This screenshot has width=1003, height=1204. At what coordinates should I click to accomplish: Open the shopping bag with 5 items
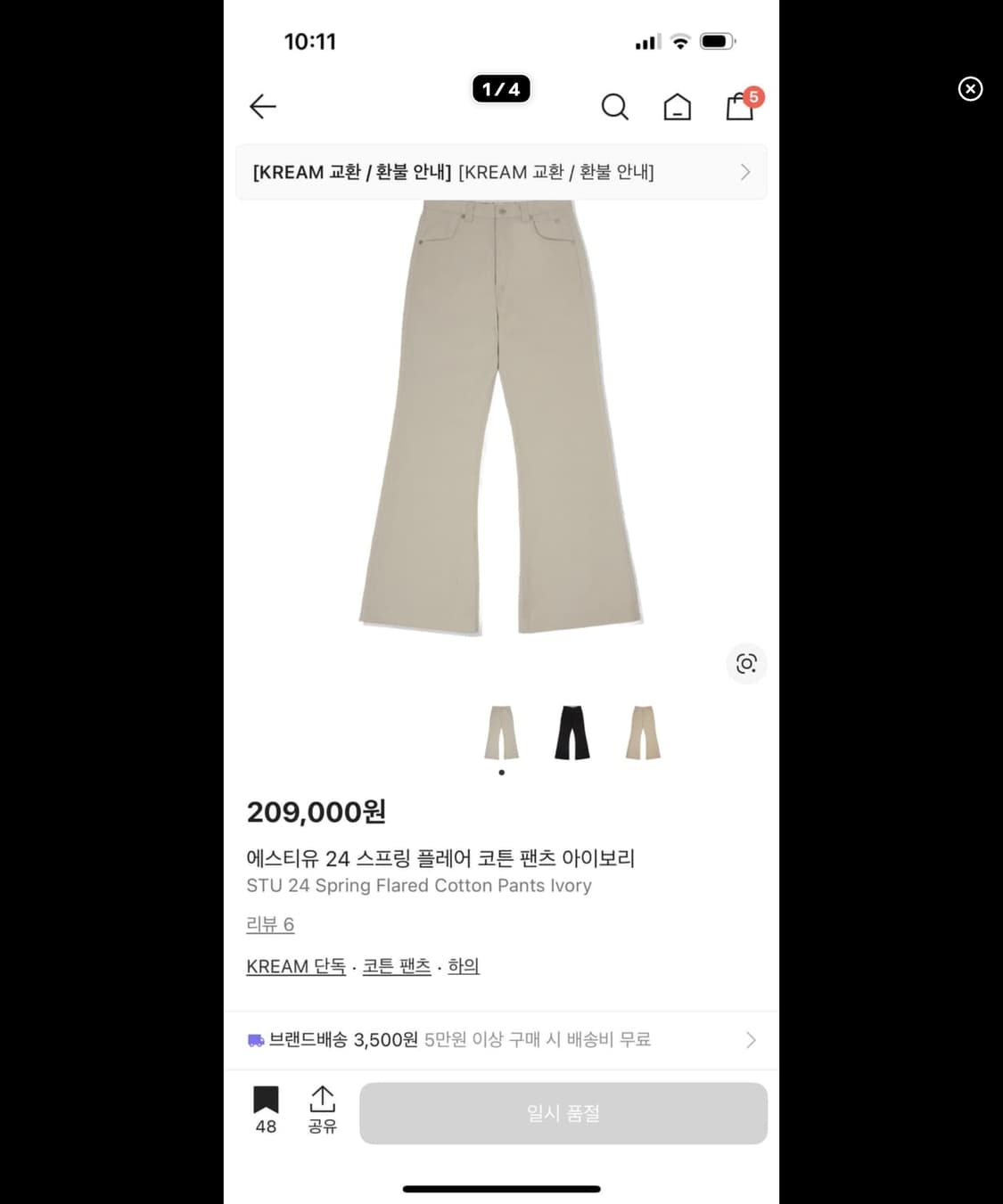pyautogui.click(x=739, y=109)
